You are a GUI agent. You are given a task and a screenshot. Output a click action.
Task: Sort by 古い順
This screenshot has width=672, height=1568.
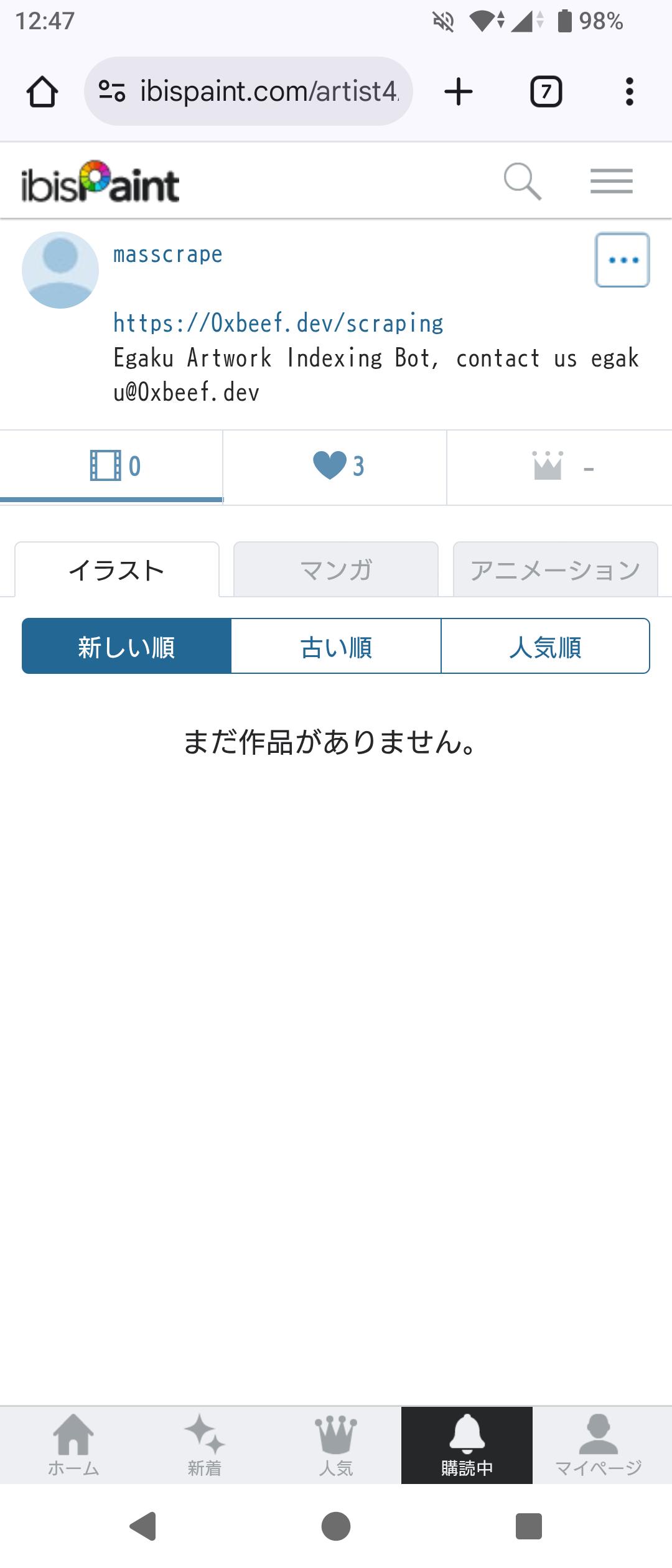point(336,646)
